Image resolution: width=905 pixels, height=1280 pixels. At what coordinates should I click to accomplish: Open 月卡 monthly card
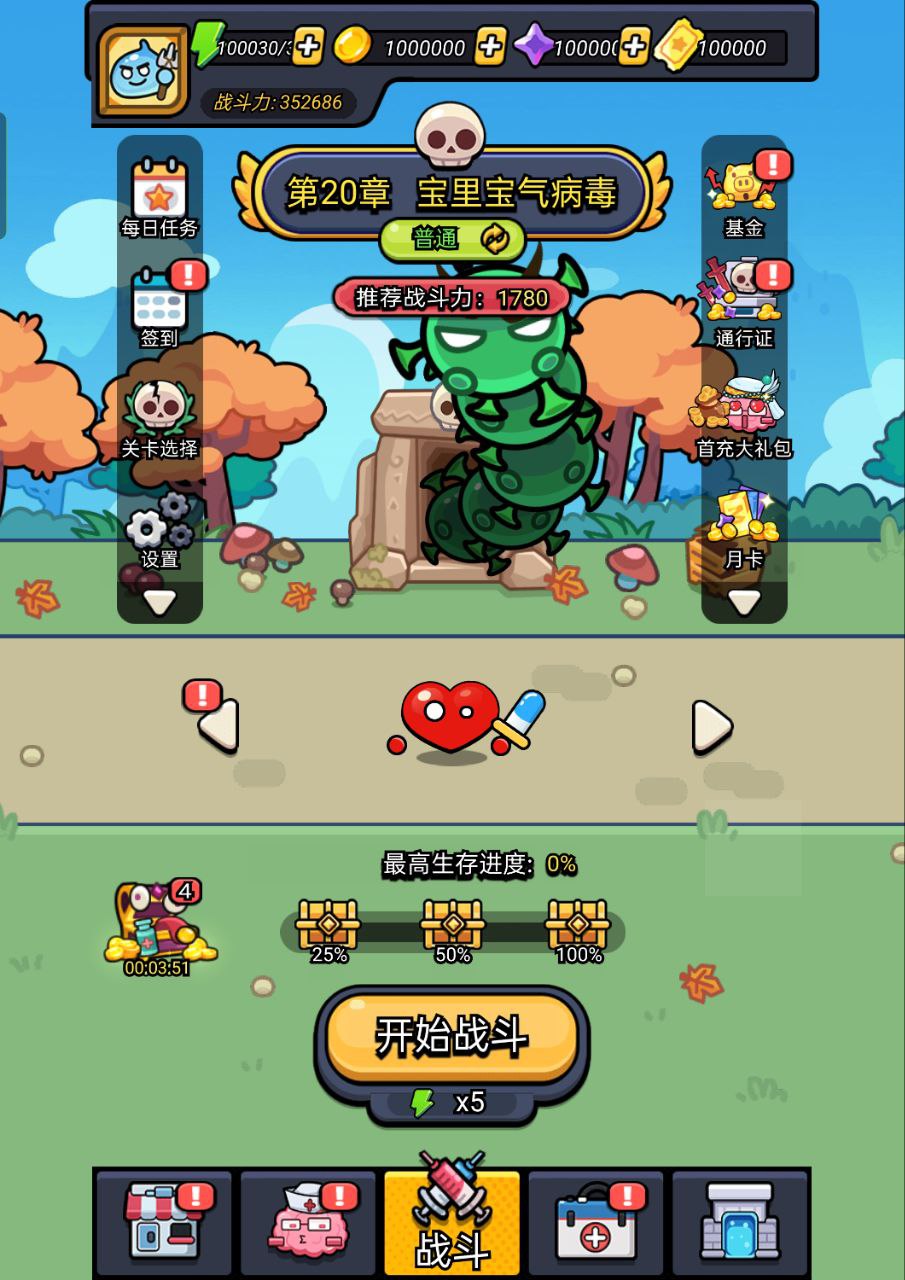point(743,530)
